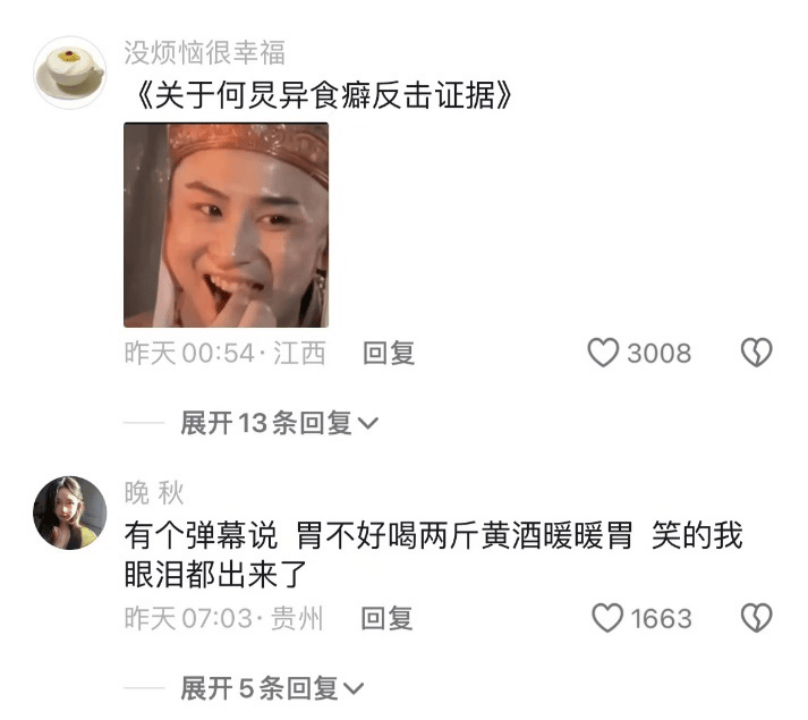Dislike 没烦恼很幸福's comment
This screenshot has width=808, height=720.
click(x=756, y=353)
